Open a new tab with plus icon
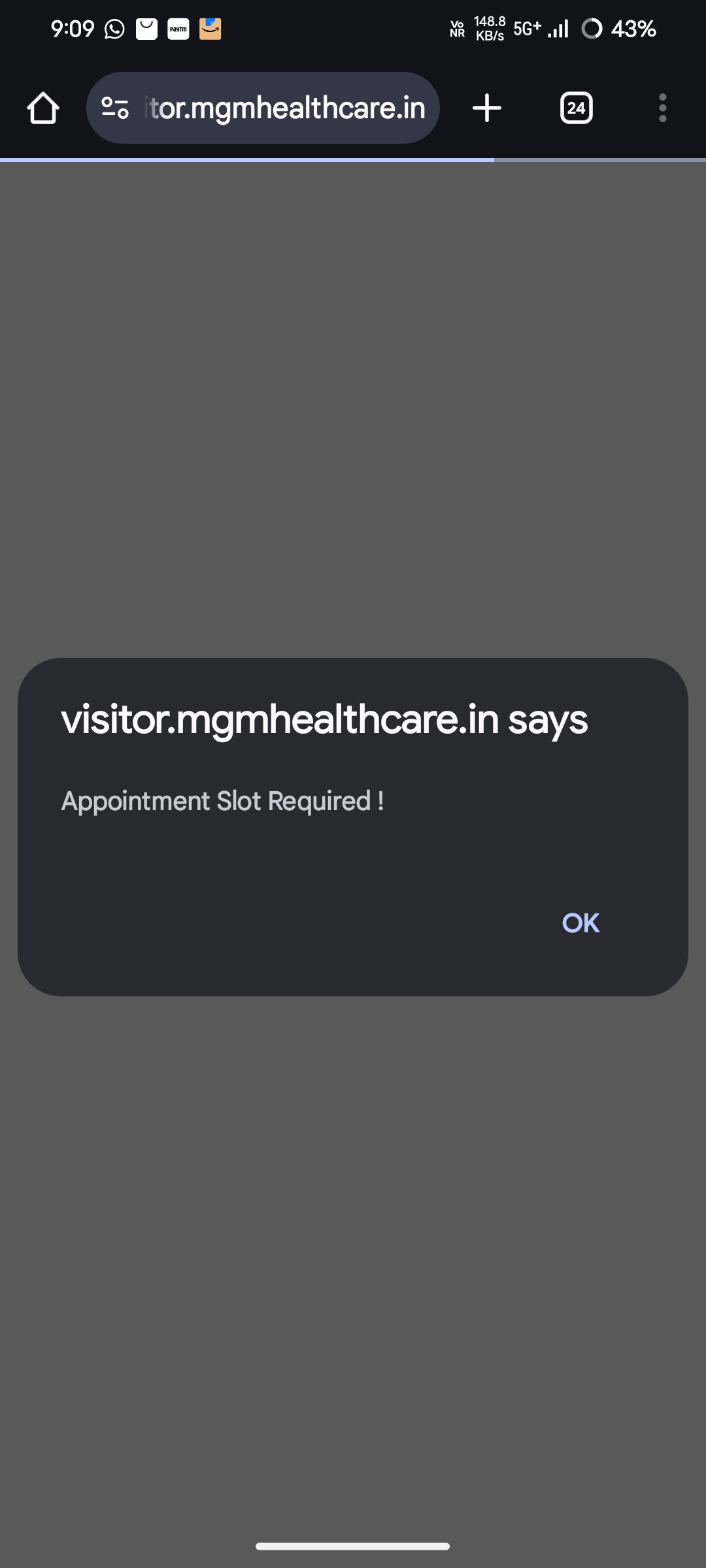 pyautogui.click(x=487, y=108)
